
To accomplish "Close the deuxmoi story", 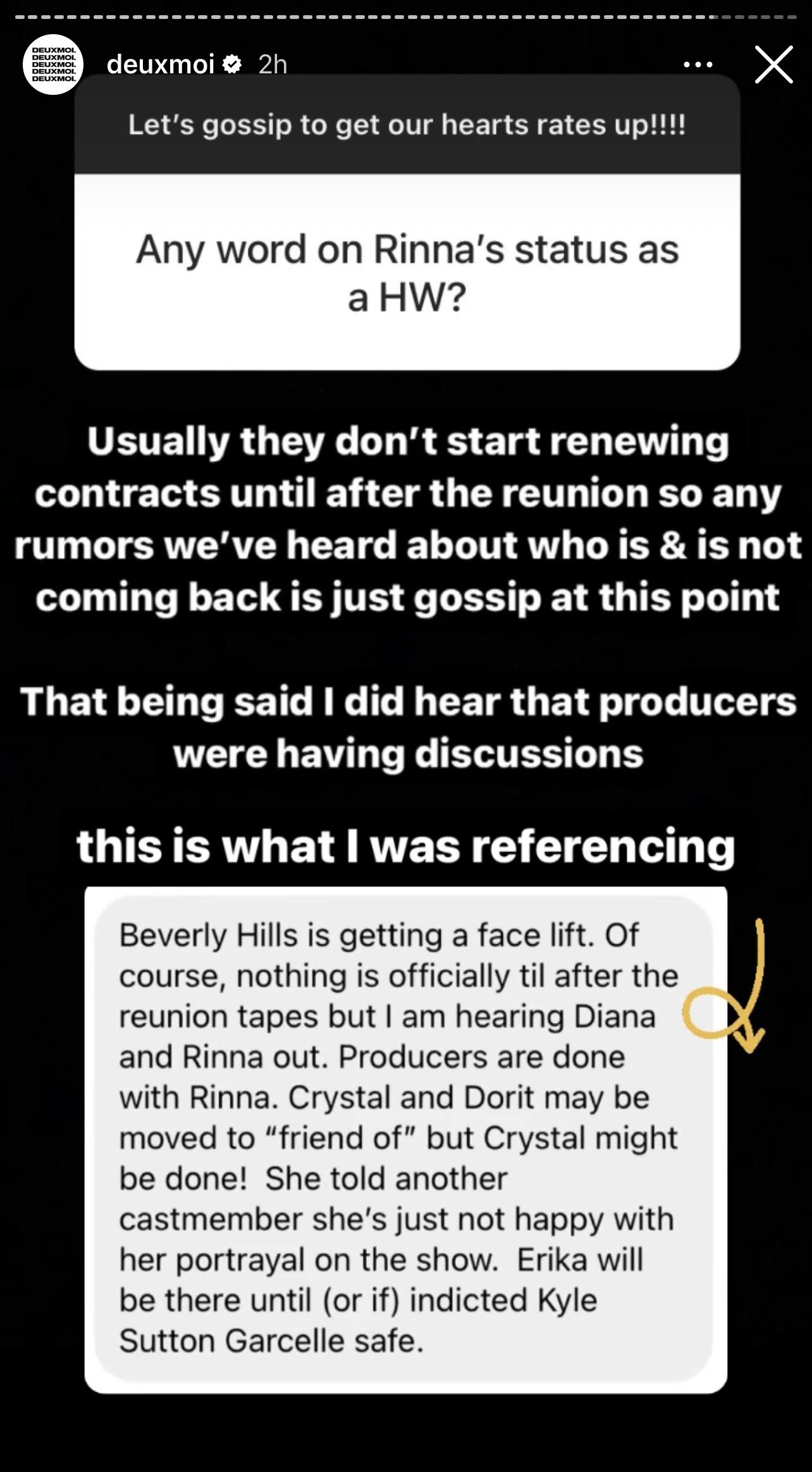I will coord(773,65).
